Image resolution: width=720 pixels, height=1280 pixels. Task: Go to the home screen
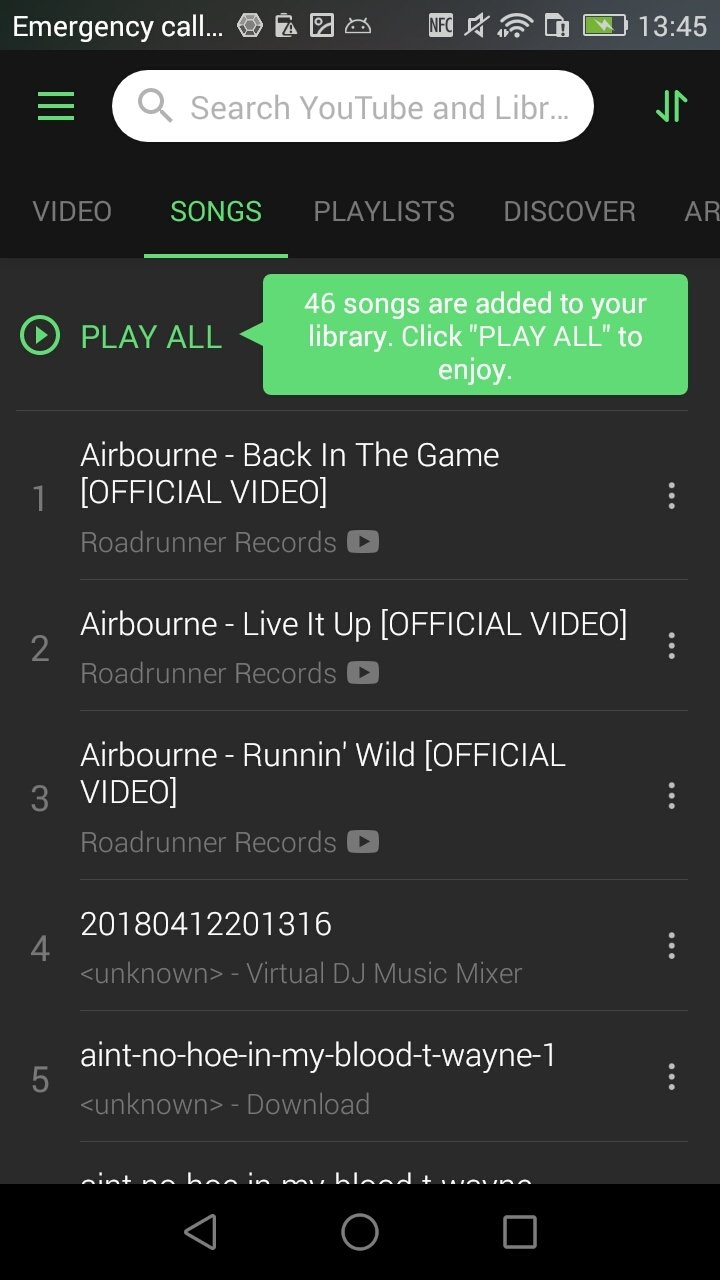(x=360, y=1232)
